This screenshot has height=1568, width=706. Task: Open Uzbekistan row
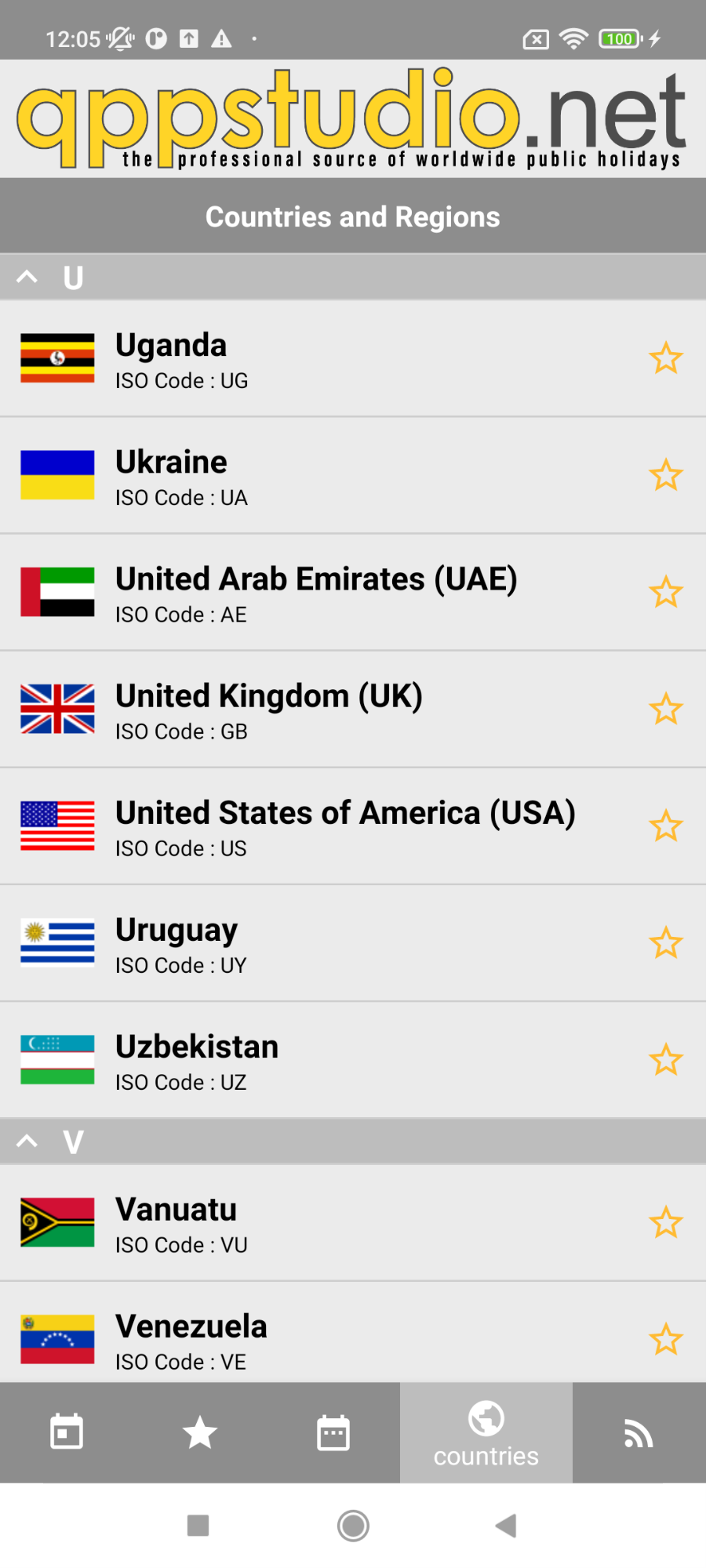[x=353, y=1060]
